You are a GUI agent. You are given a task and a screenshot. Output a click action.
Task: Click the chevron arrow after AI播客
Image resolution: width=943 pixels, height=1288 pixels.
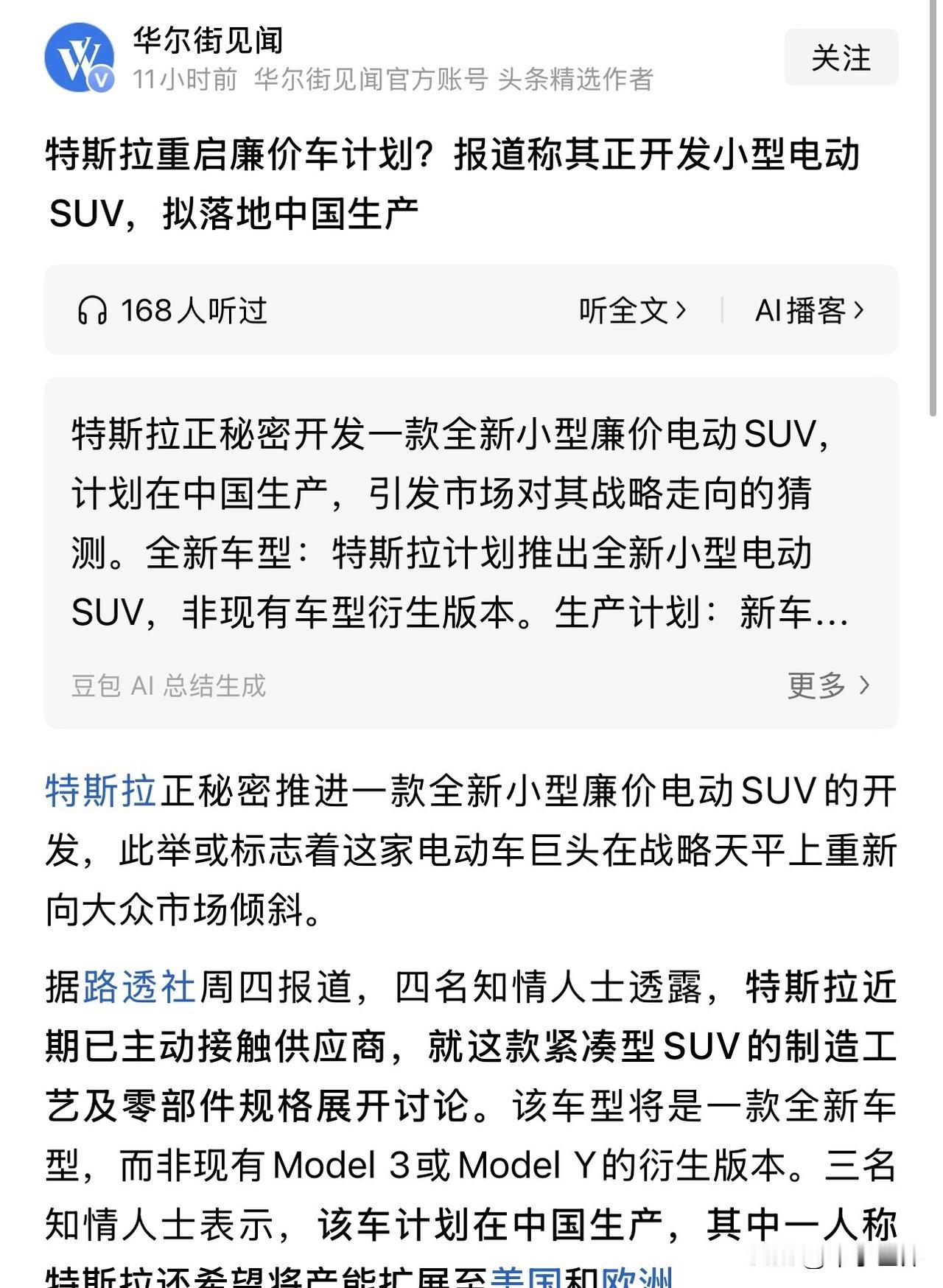point(860,311)
